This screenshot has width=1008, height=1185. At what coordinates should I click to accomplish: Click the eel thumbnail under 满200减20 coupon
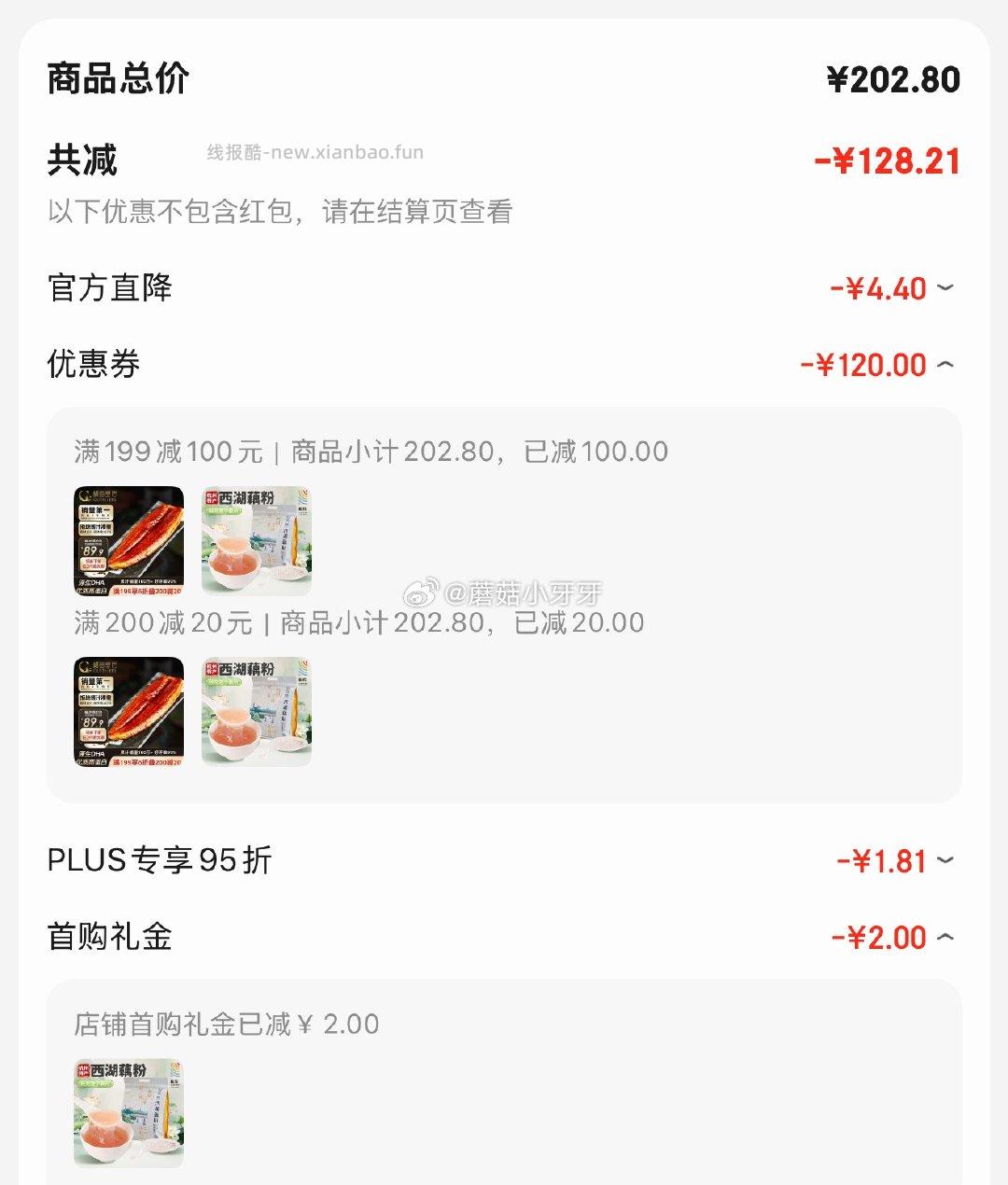pyautogui.click(x=127, y=712)
